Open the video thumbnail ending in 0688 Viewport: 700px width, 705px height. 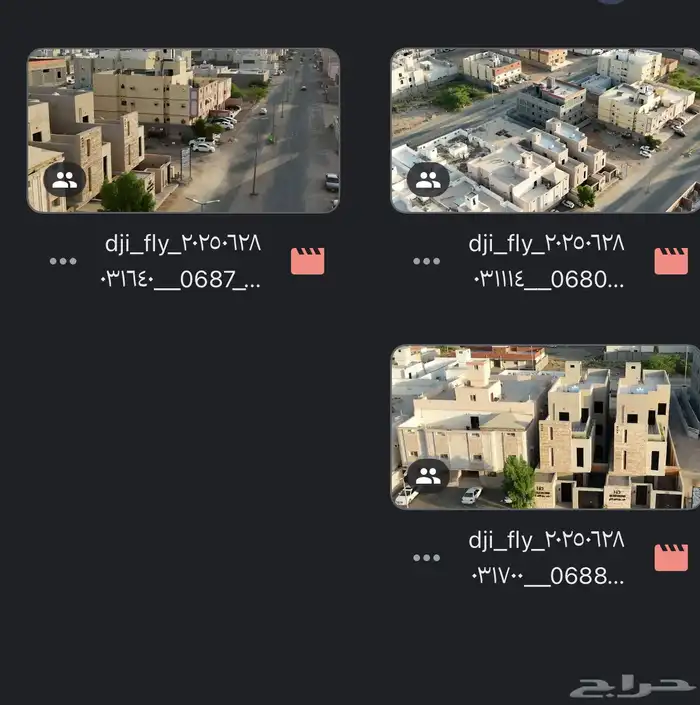pyautogui.click(x=545, y=427)
